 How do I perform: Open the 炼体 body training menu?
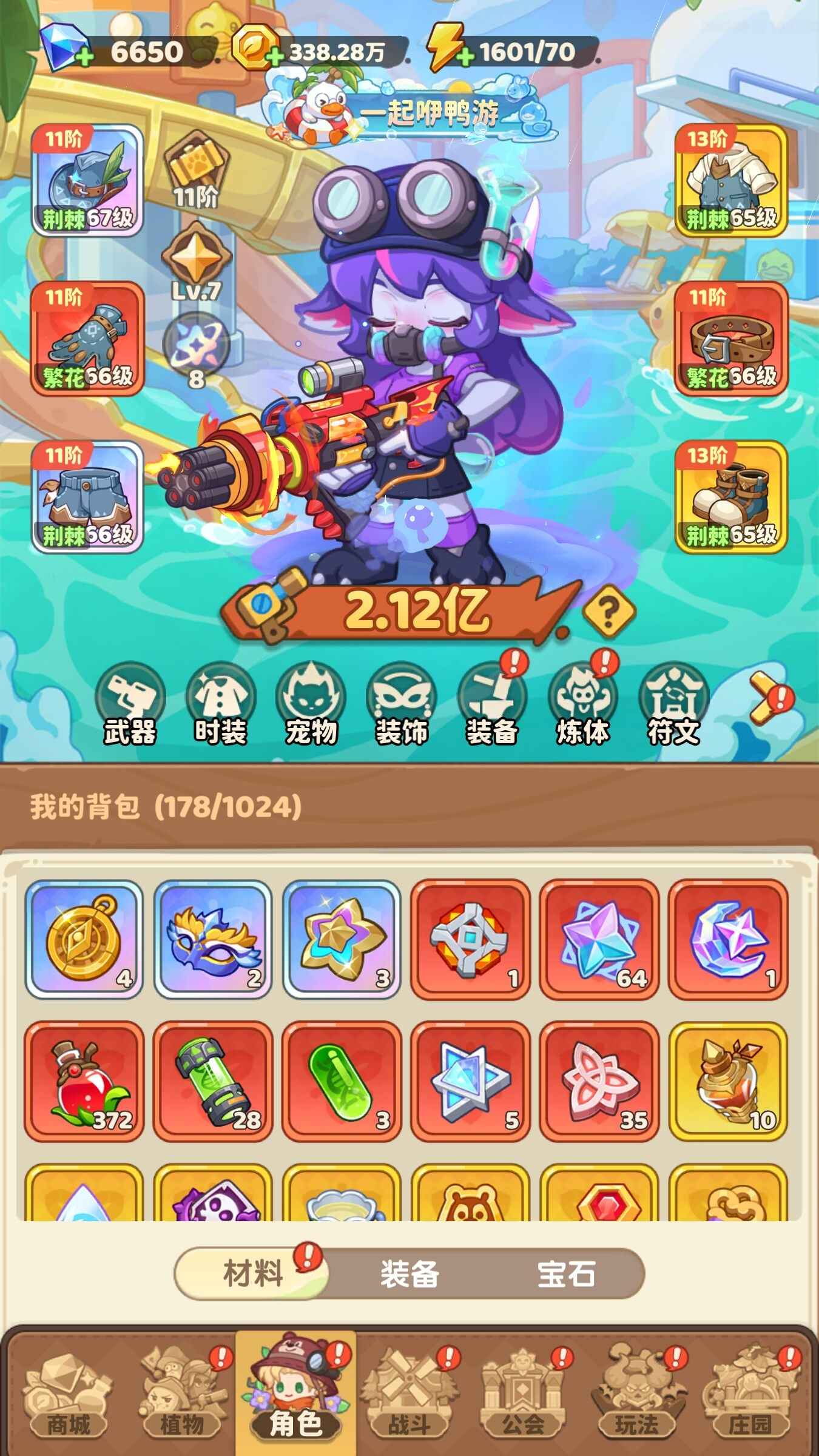click(x=582, y=705)
